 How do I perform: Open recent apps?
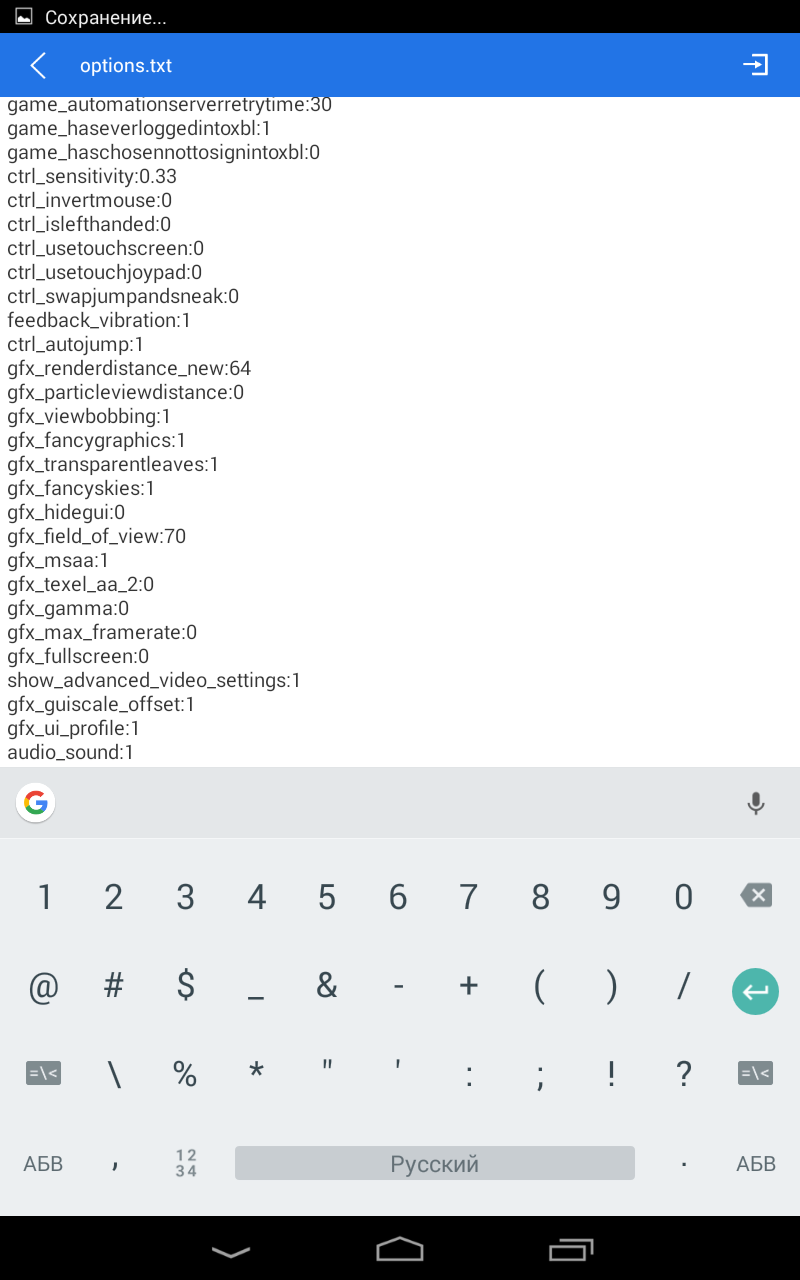point(570,1250)
